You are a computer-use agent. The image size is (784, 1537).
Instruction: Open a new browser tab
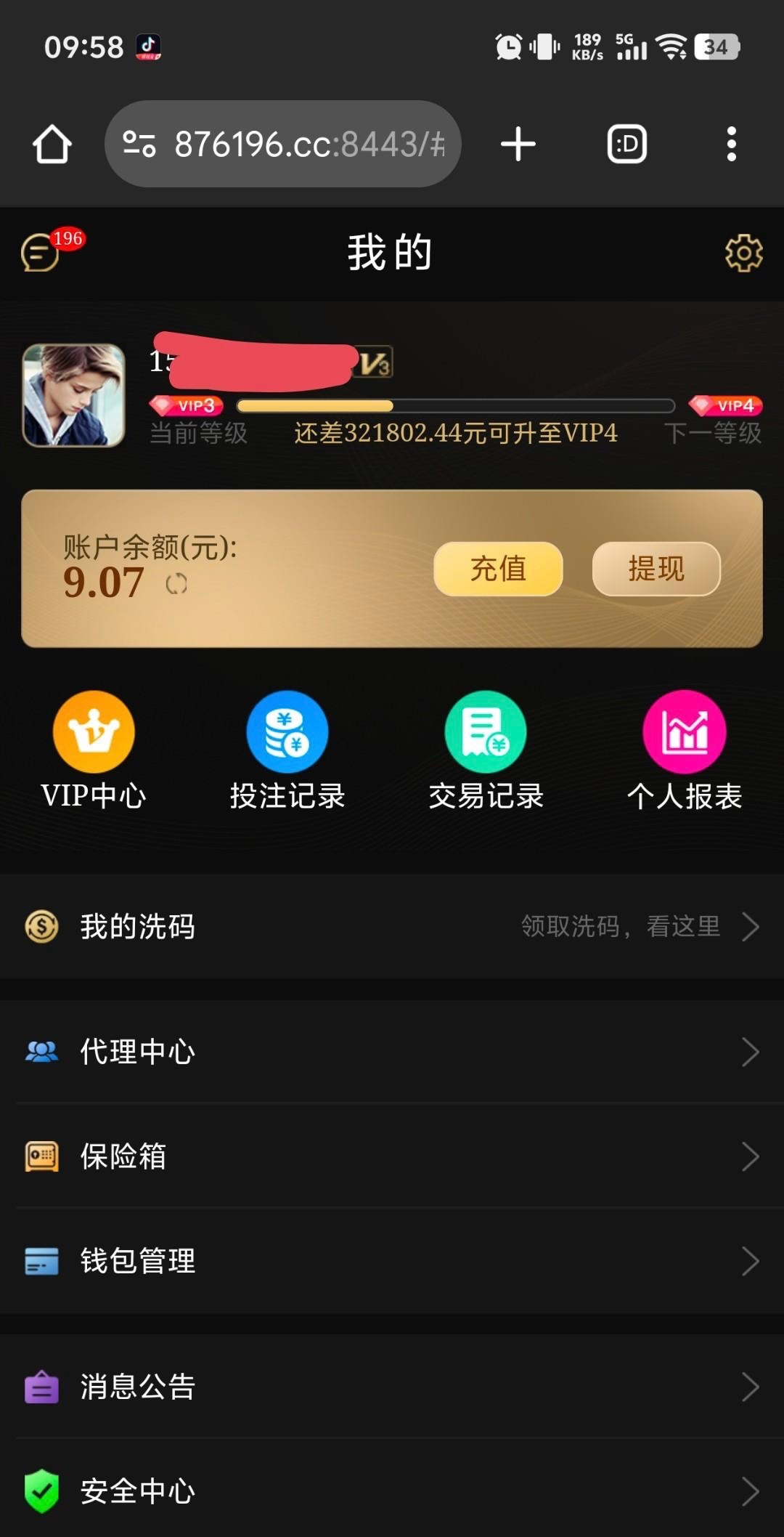click(x=518, y=144)
